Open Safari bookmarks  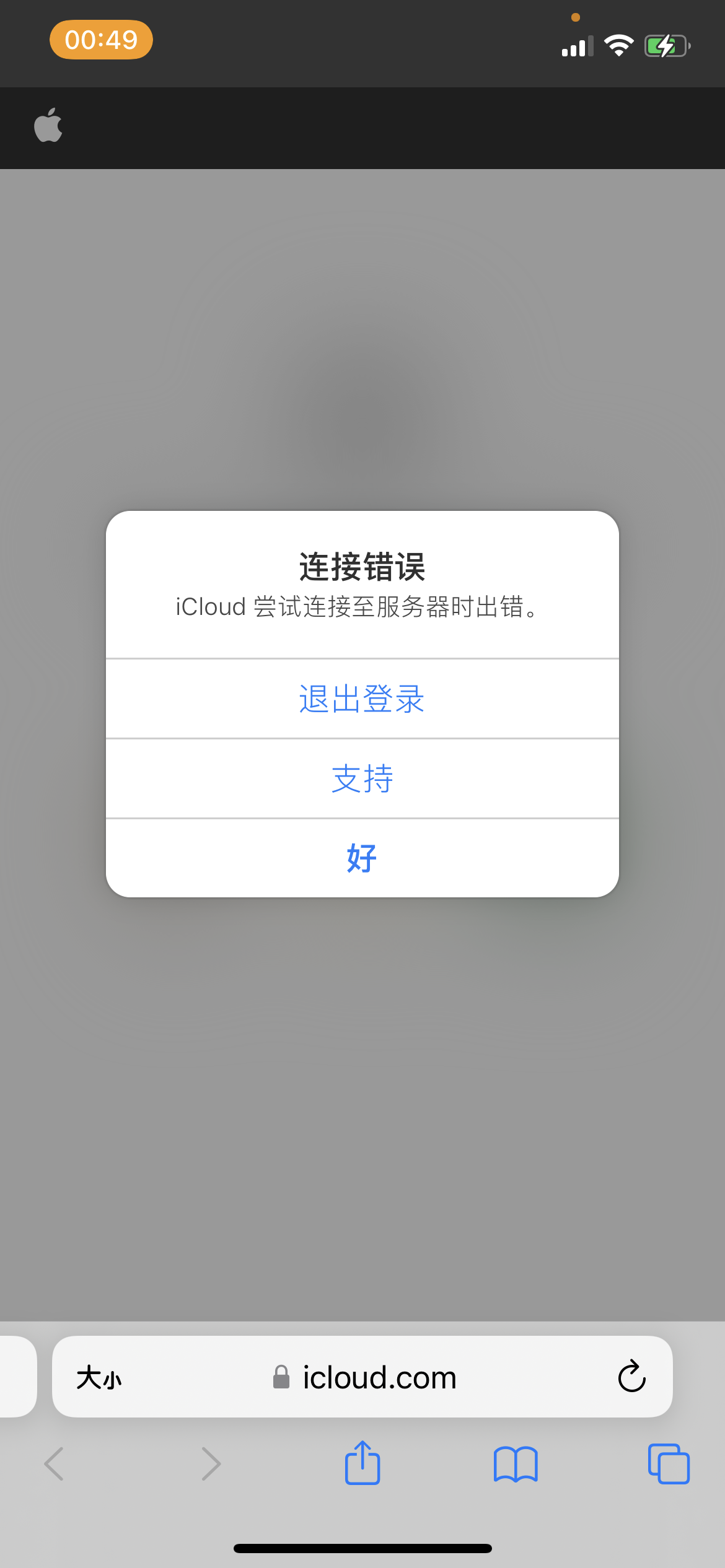516,1464
